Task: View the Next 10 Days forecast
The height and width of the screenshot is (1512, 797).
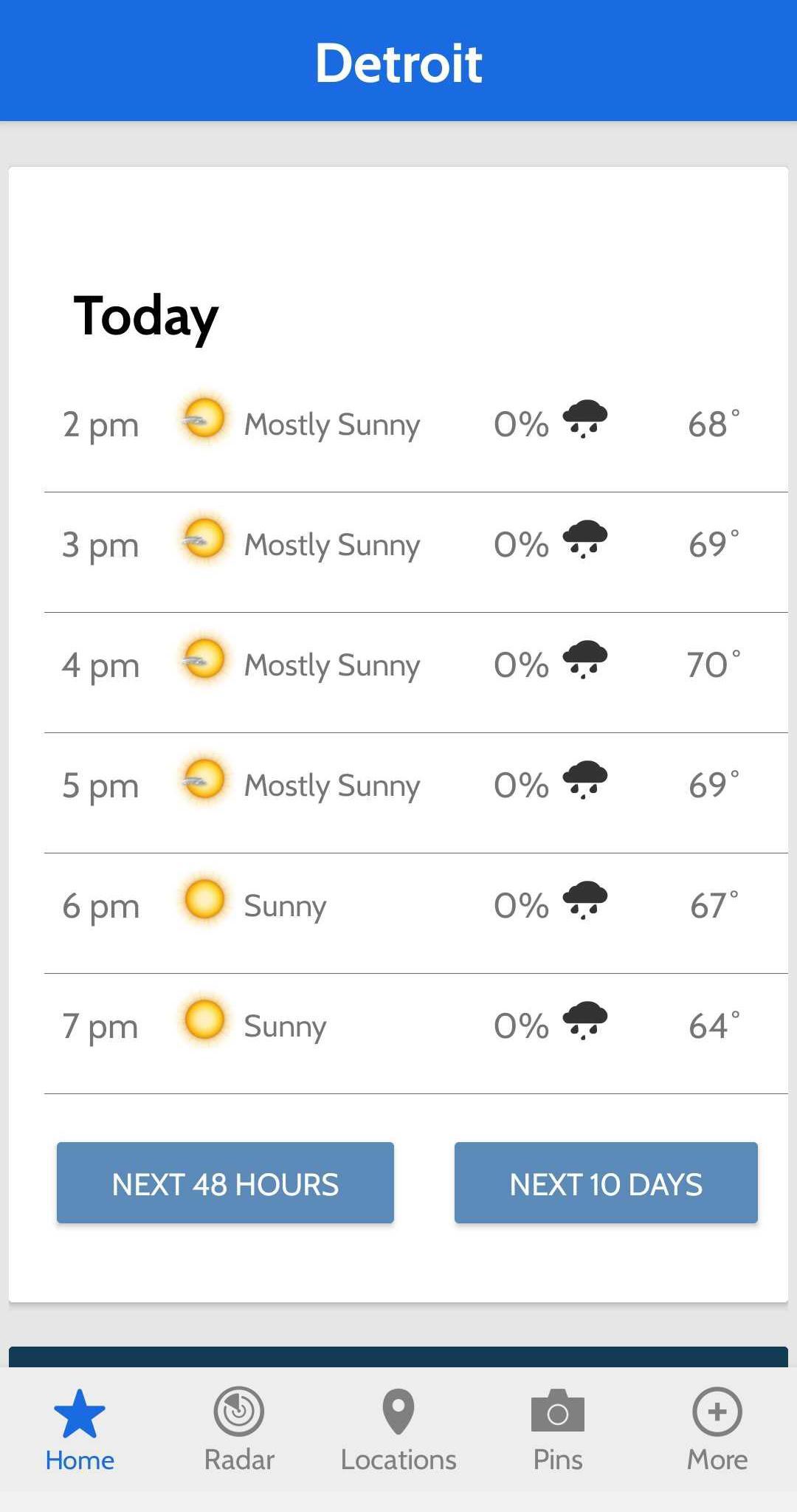Action: click(x=606, y=1183)
